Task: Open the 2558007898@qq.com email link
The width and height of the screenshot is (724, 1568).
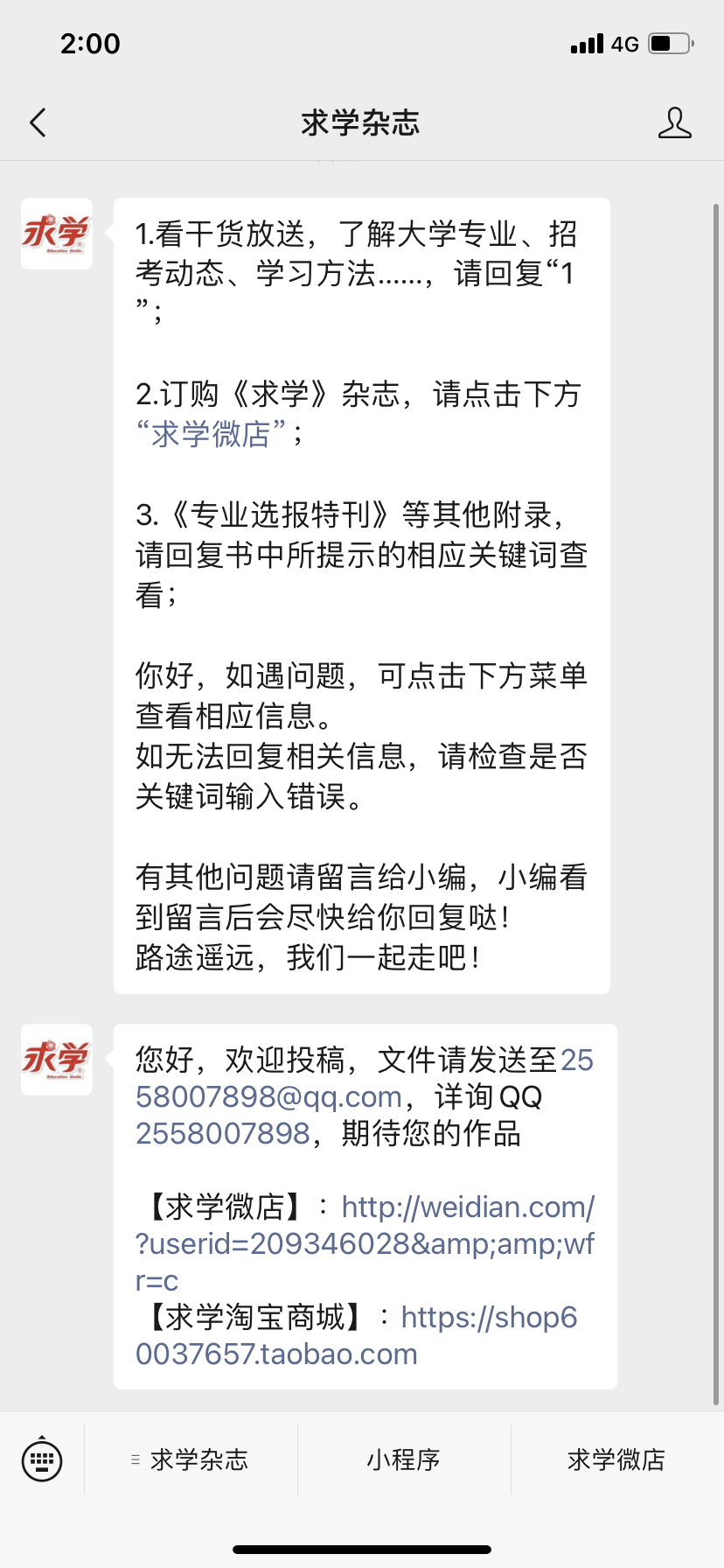Action: point(268,1097)
